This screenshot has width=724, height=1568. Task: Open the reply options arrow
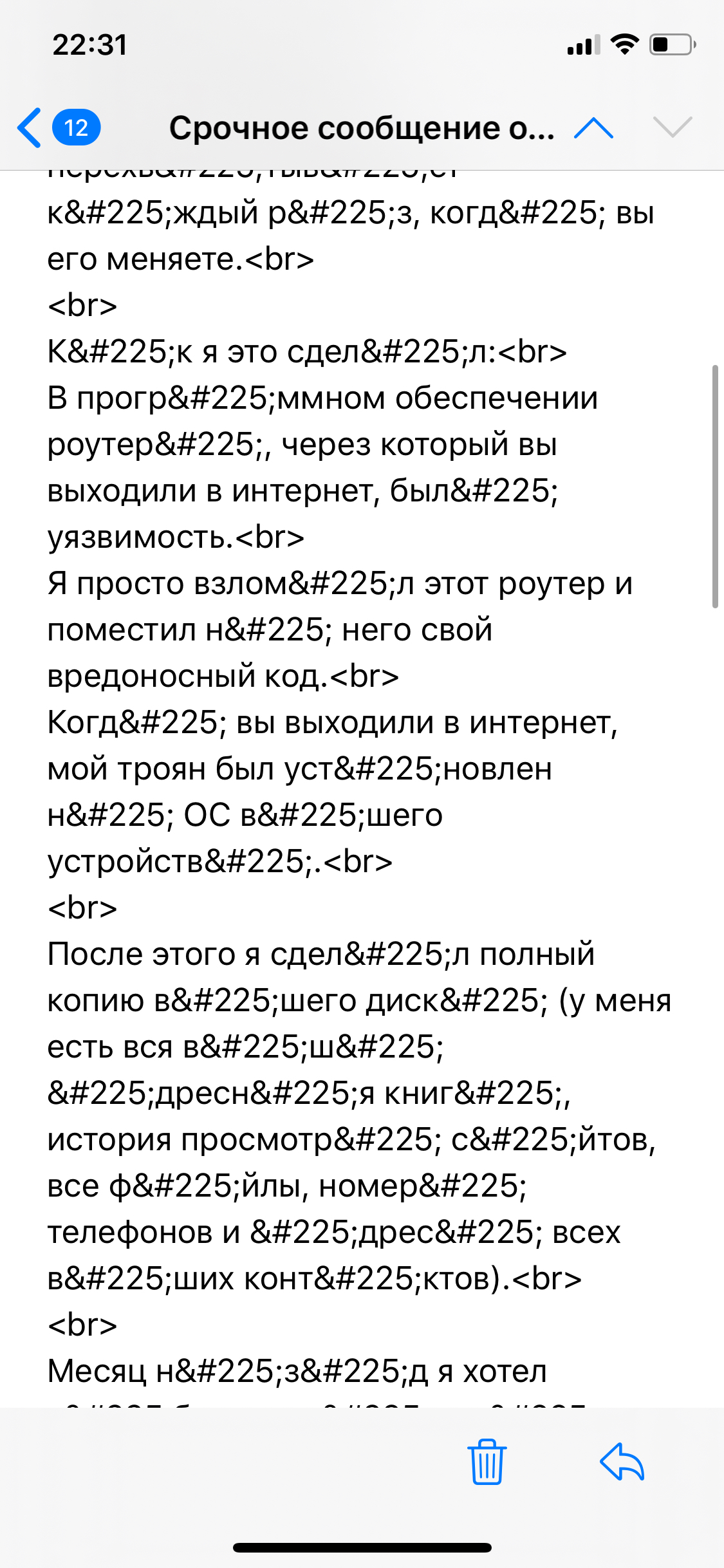click(622, 1462)
